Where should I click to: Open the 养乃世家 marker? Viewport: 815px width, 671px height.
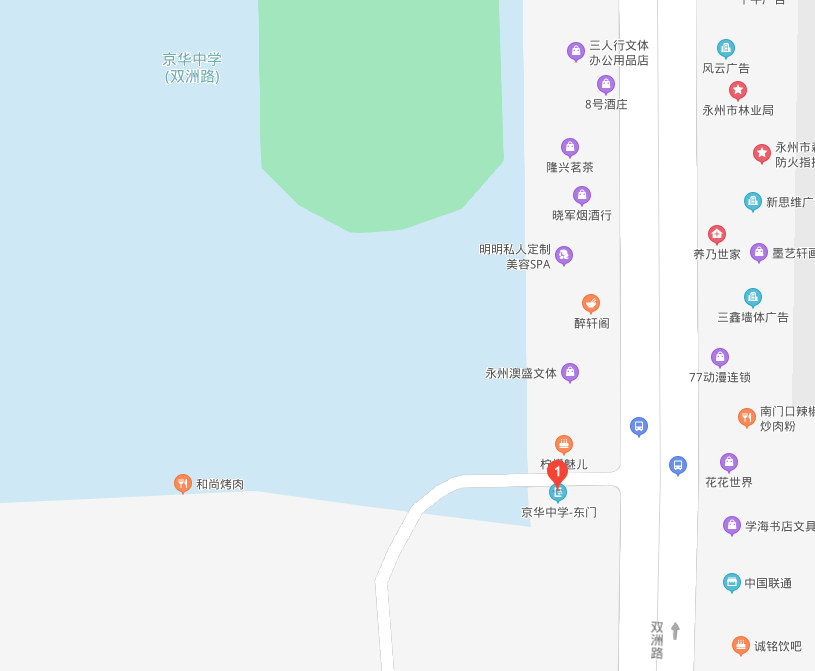coord(717,235)
